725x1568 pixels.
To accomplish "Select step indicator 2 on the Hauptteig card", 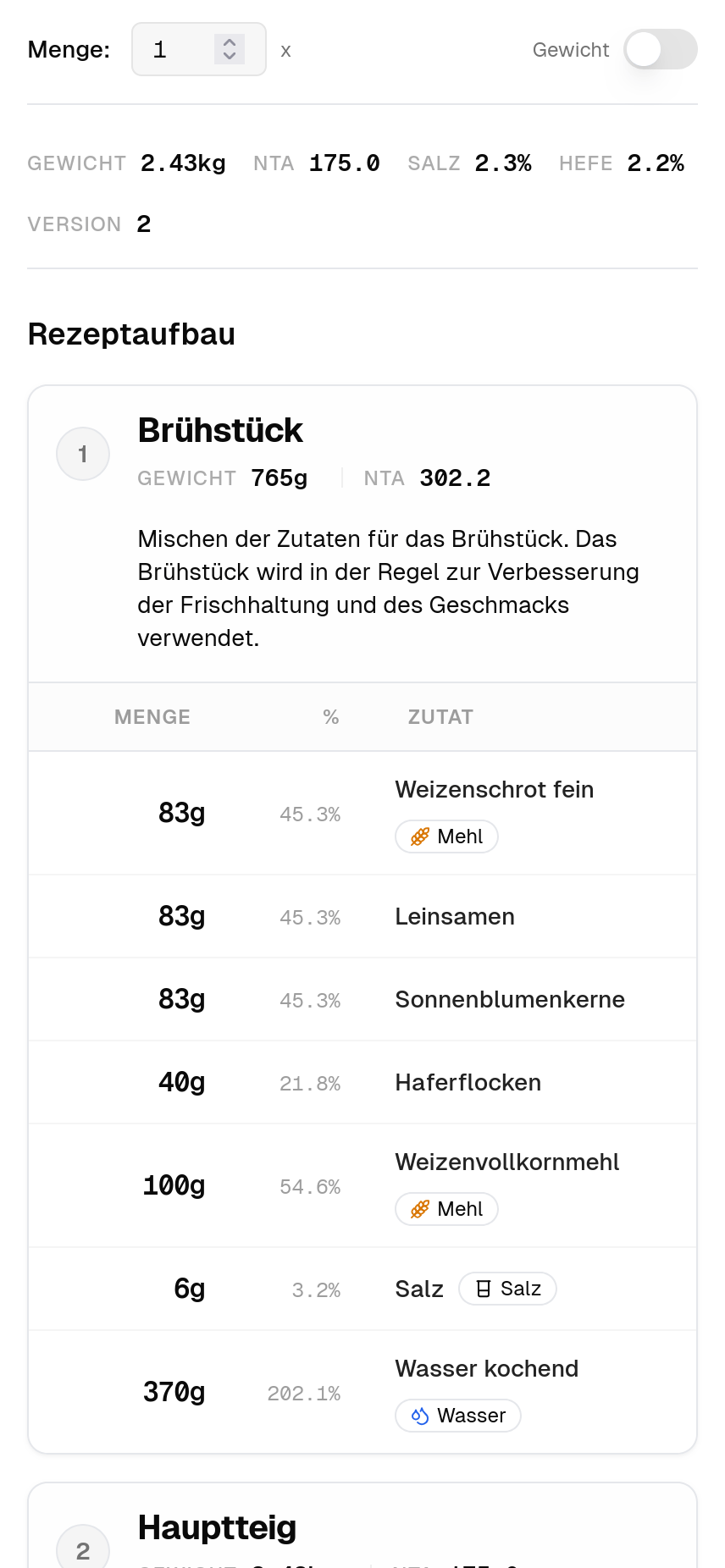I will click(x=82, y=1550).
